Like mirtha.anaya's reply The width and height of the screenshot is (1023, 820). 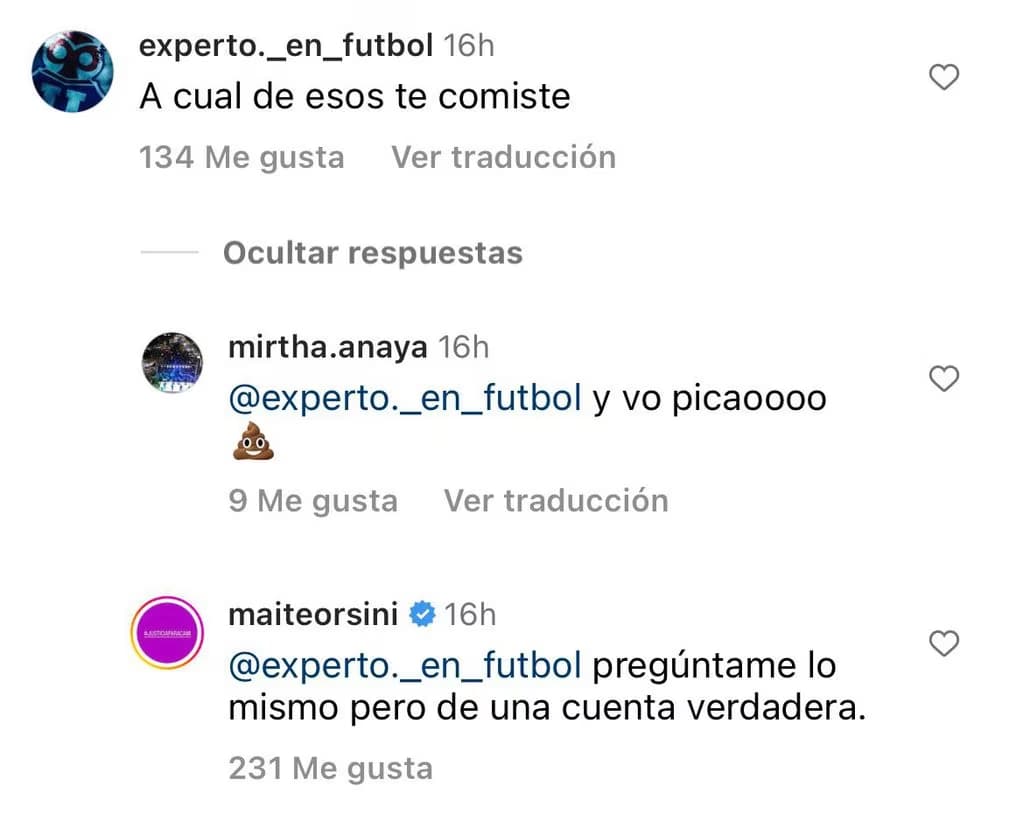tap(944, 379)
